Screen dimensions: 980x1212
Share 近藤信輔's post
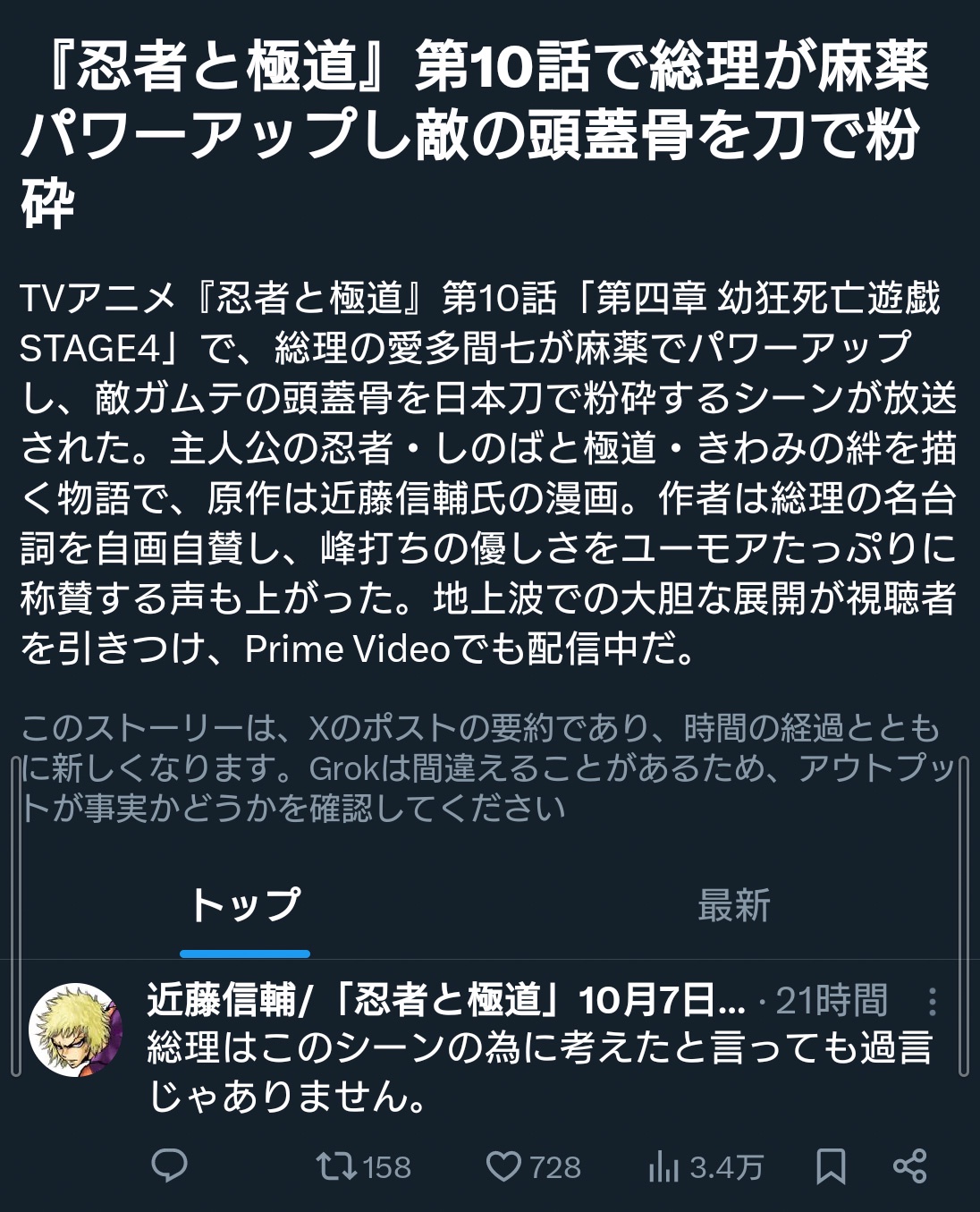[x=910, y=1166]
